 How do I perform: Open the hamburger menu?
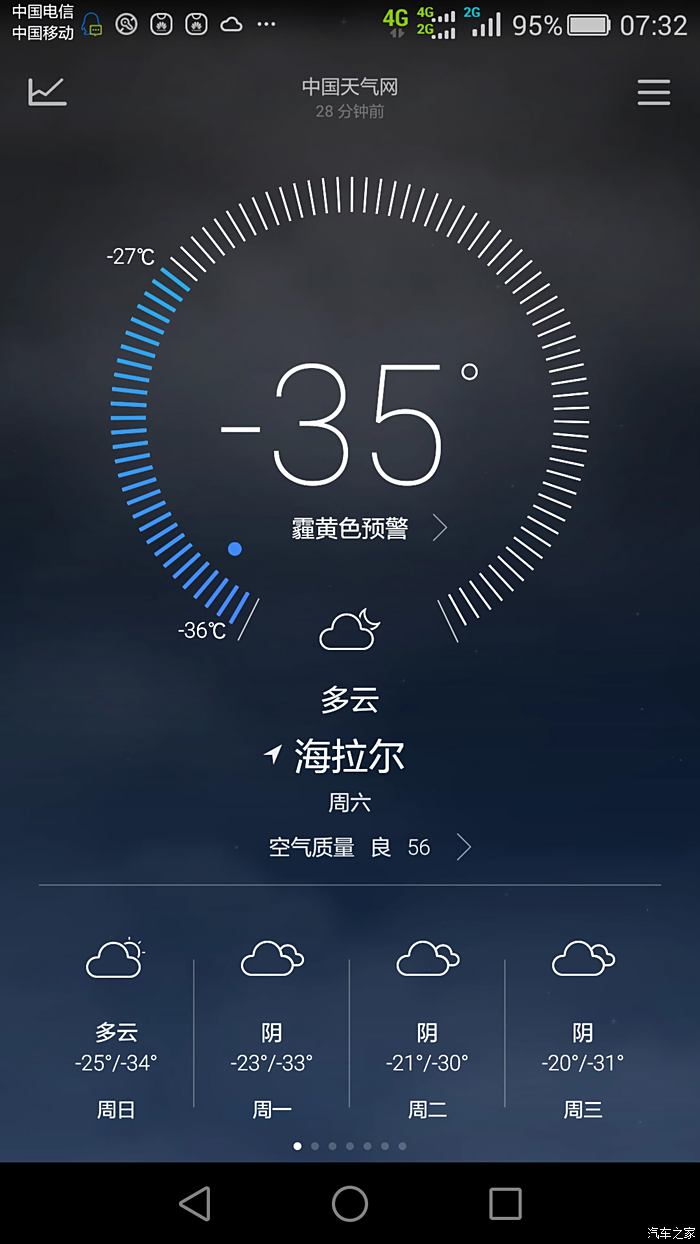click(654, 92)
